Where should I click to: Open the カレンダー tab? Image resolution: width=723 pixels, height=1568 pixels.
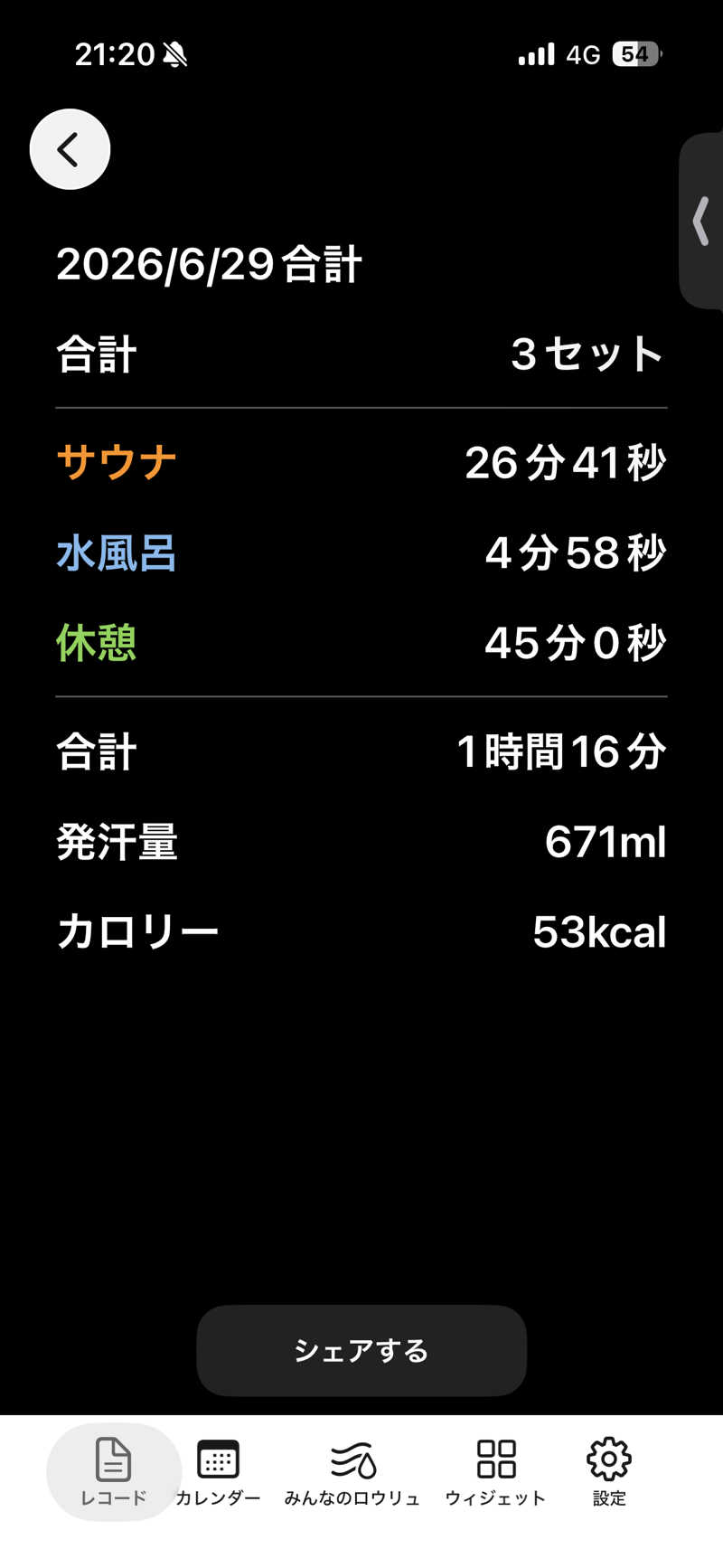pyautogui.click(x=218, y=1471)
